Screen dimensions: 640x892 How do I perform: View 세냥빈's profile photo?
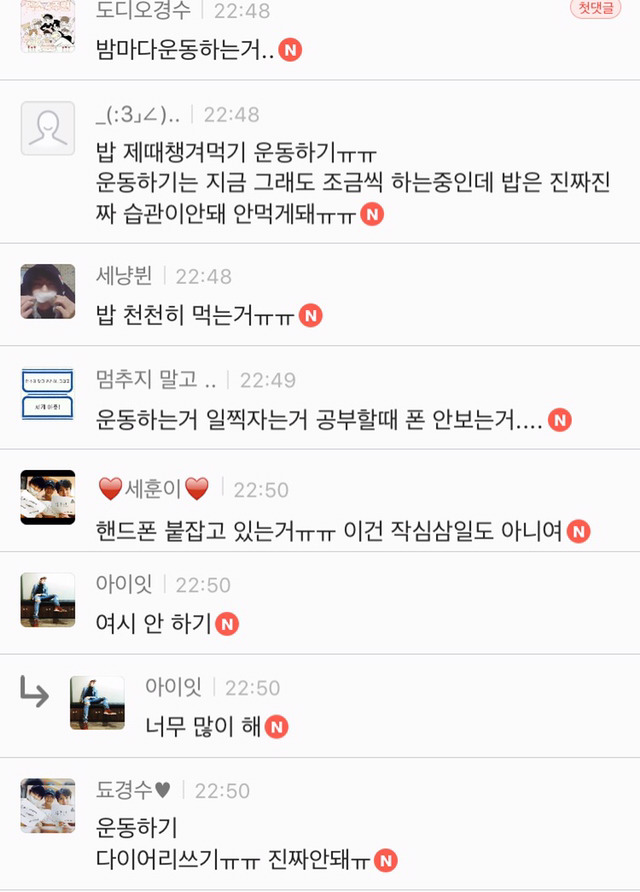coord(48,291)
